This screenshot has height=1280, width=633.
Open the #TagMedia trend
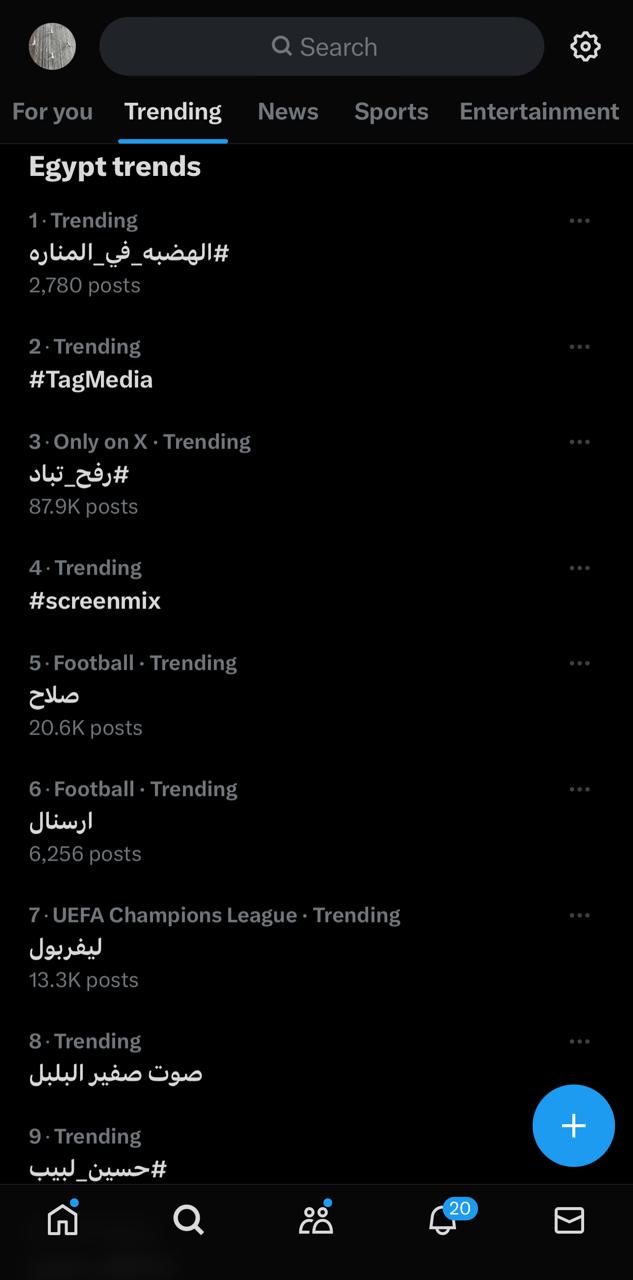coord(91,379)
